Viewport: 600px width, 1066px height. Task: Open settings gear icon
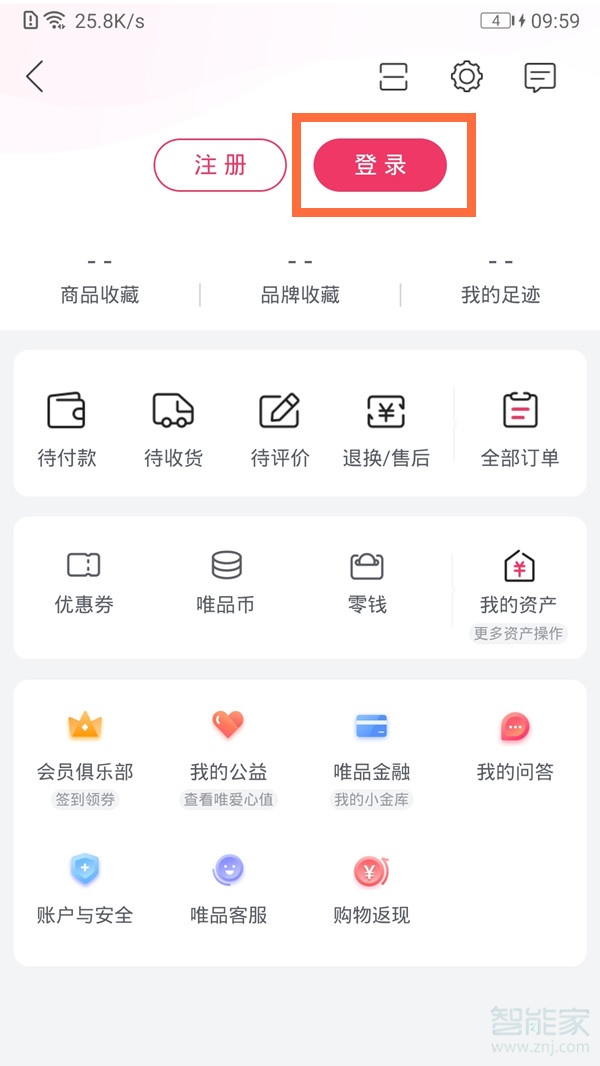[x=467, y=77]
